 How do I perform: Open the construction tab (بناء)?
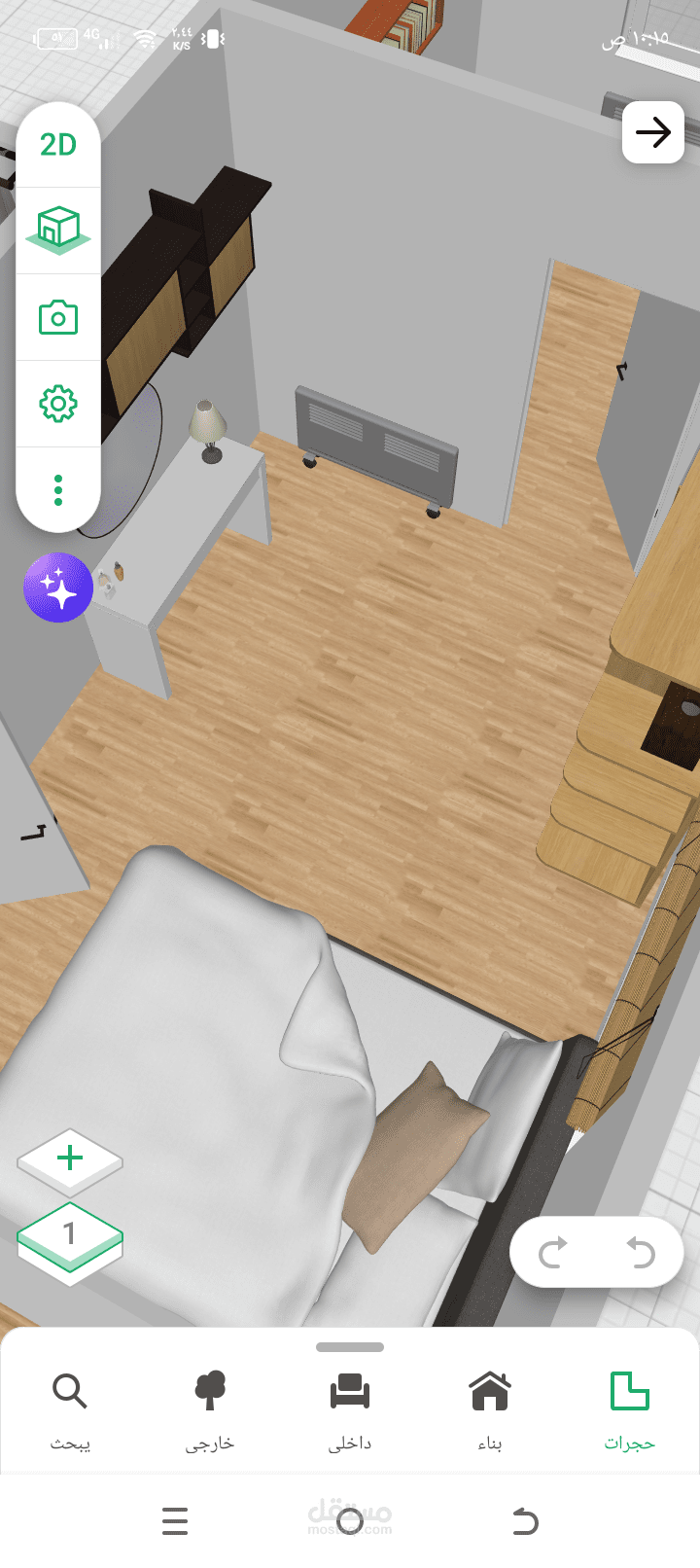pyautogui.click(x=490, y=1411)
